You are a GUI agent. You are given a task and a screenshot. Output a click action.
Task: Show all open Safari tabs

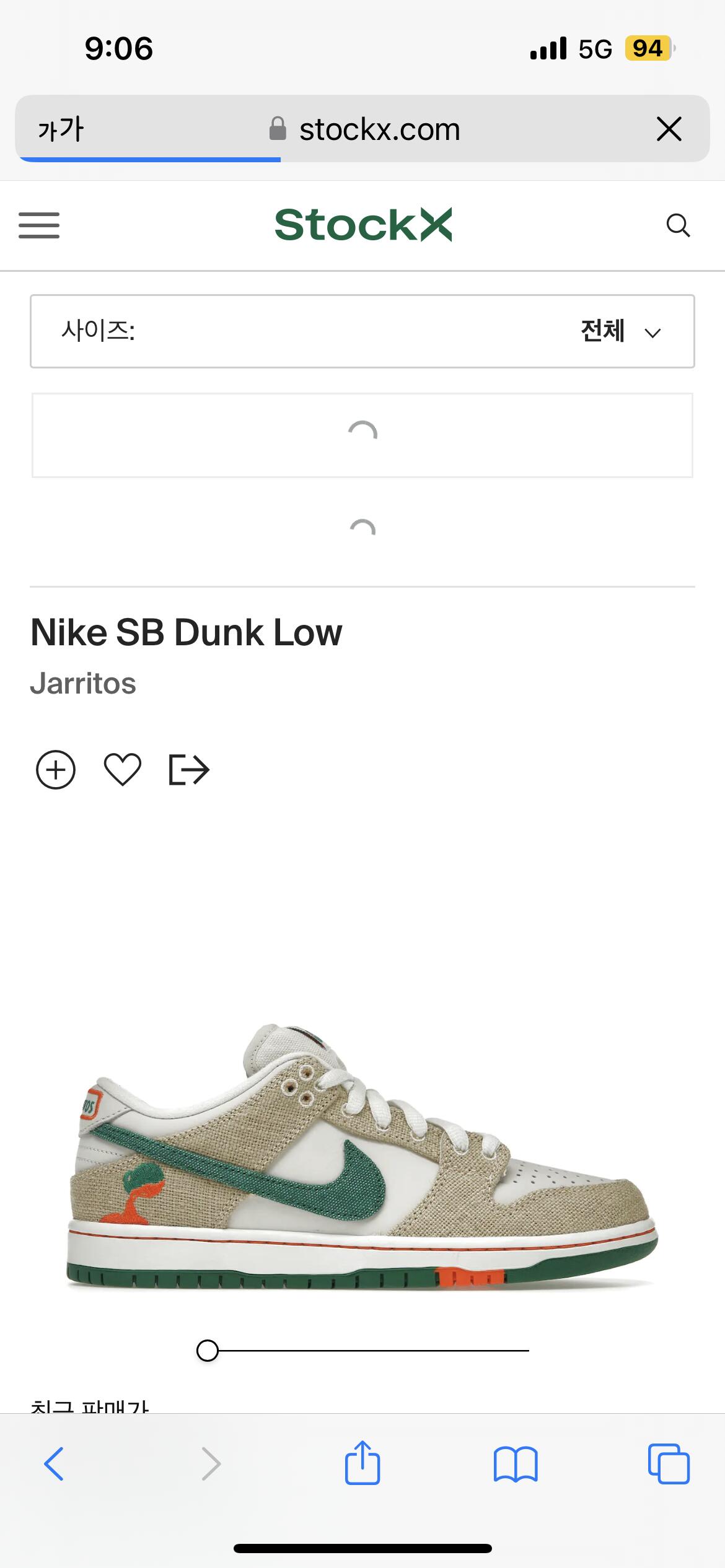coord(669,1464)
